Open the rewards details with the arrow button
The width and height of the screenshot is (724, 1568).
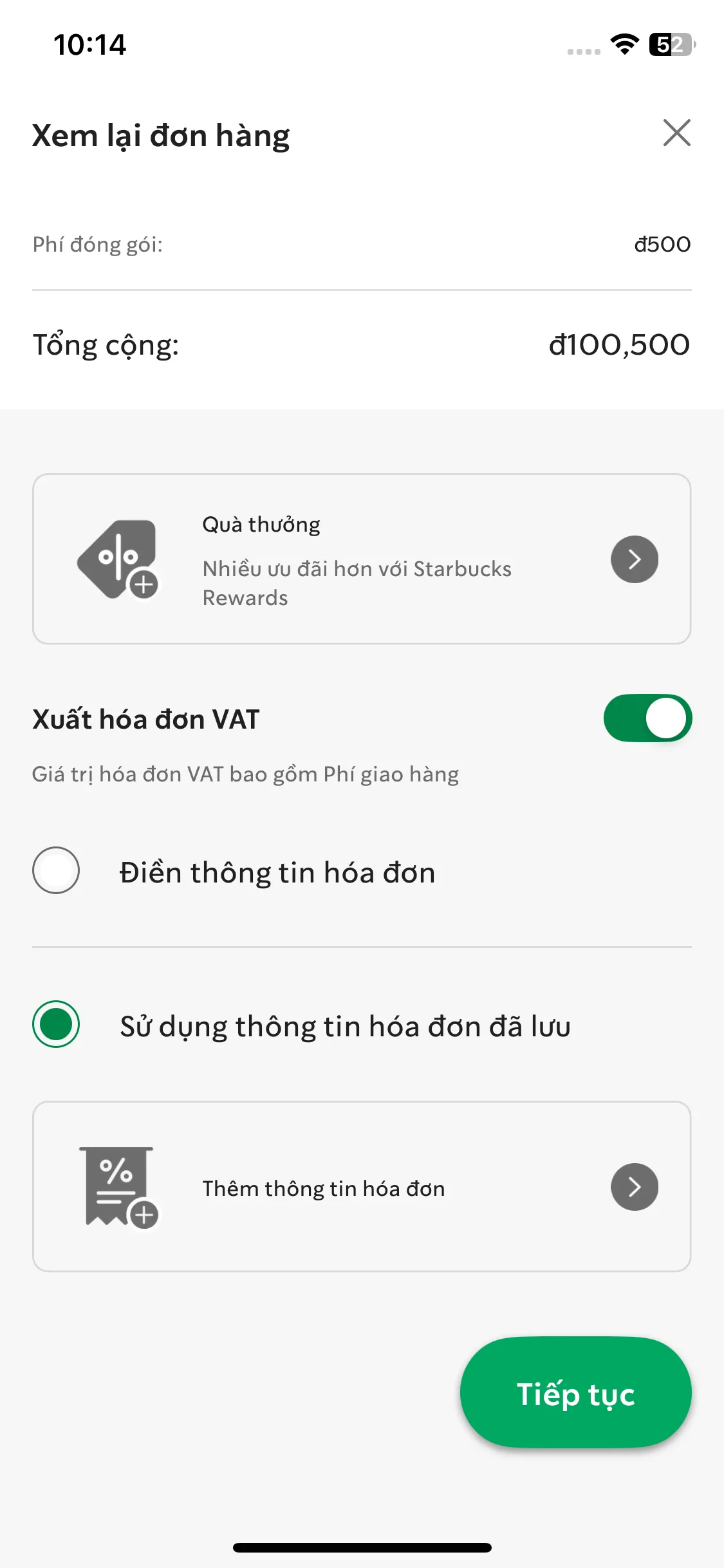[x=634, y=559]
